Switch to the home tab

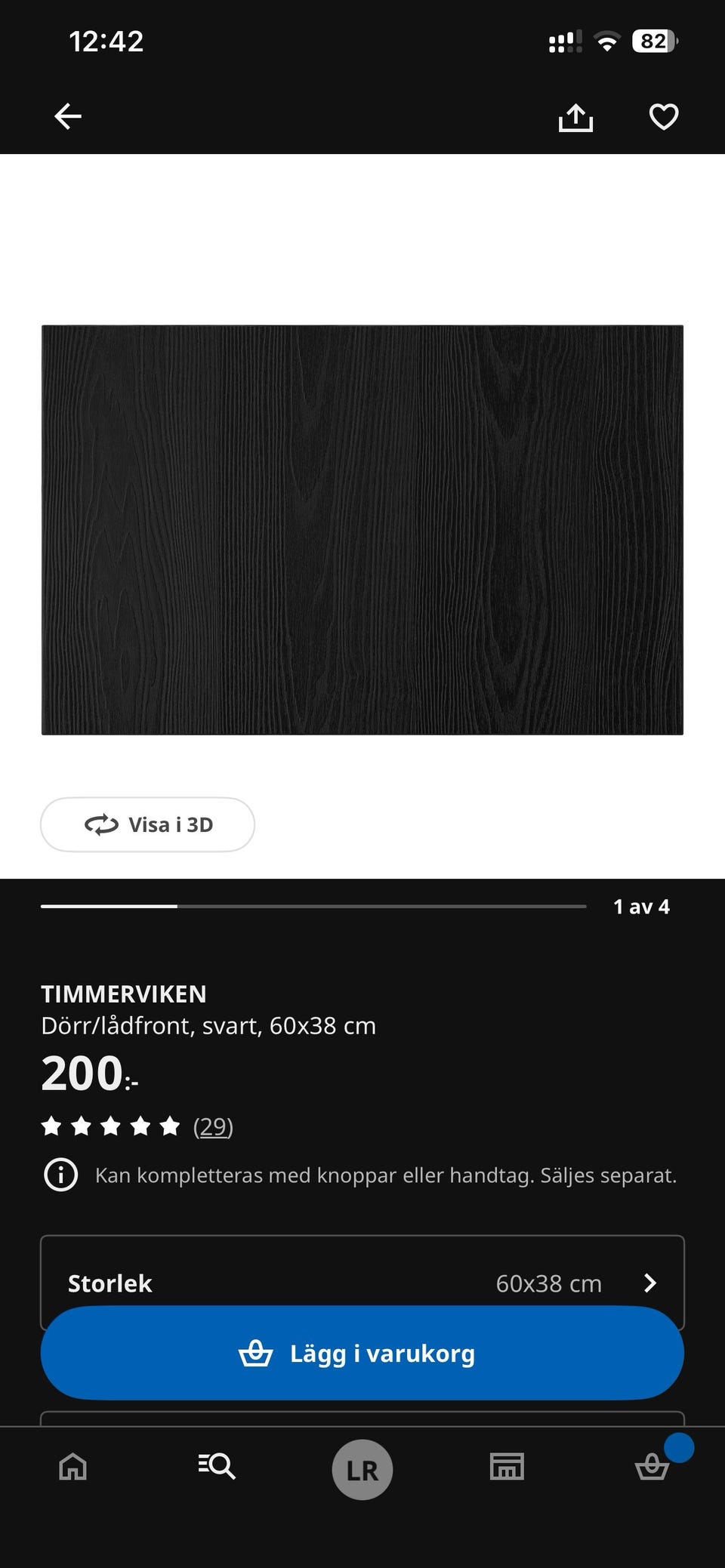73,1467
